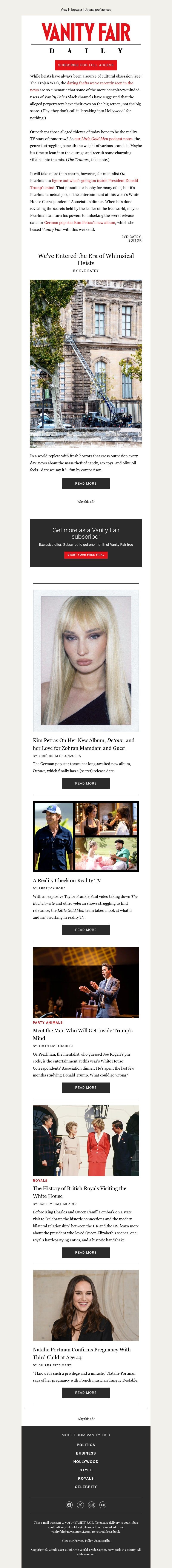
Task: Read more about Whimsical Heists article
Action: click(x=86, y=483)
